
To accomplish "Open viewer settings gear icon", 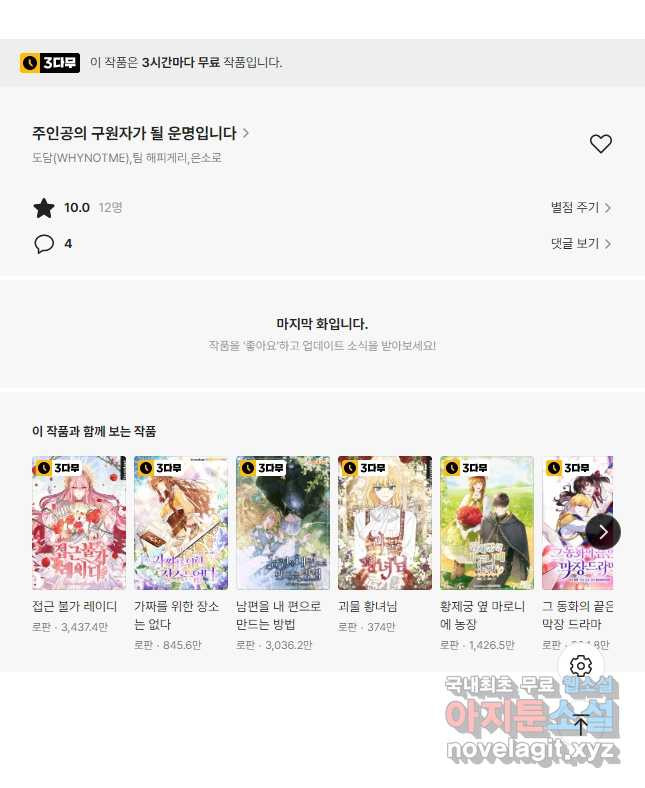I will pos(581,666).
